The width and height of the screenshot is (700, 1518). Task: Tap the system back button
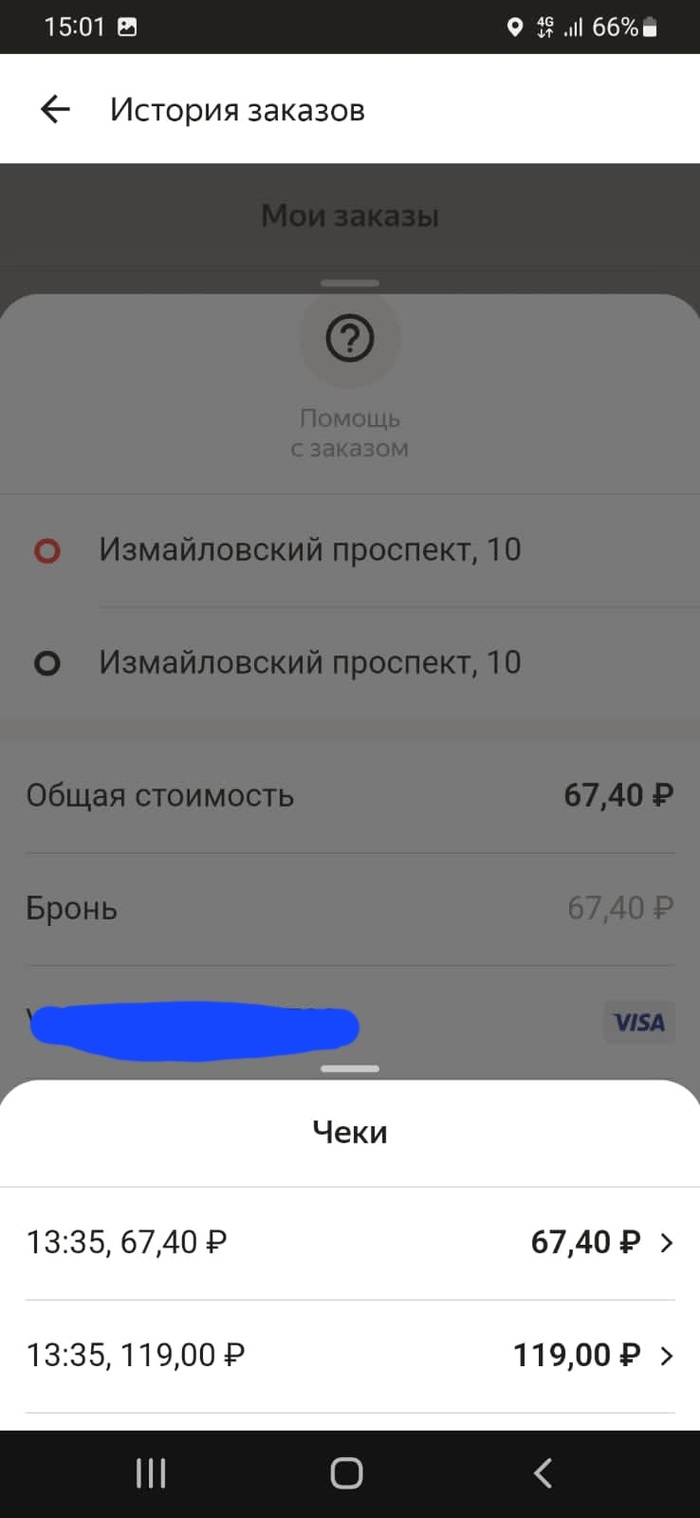542,1473
